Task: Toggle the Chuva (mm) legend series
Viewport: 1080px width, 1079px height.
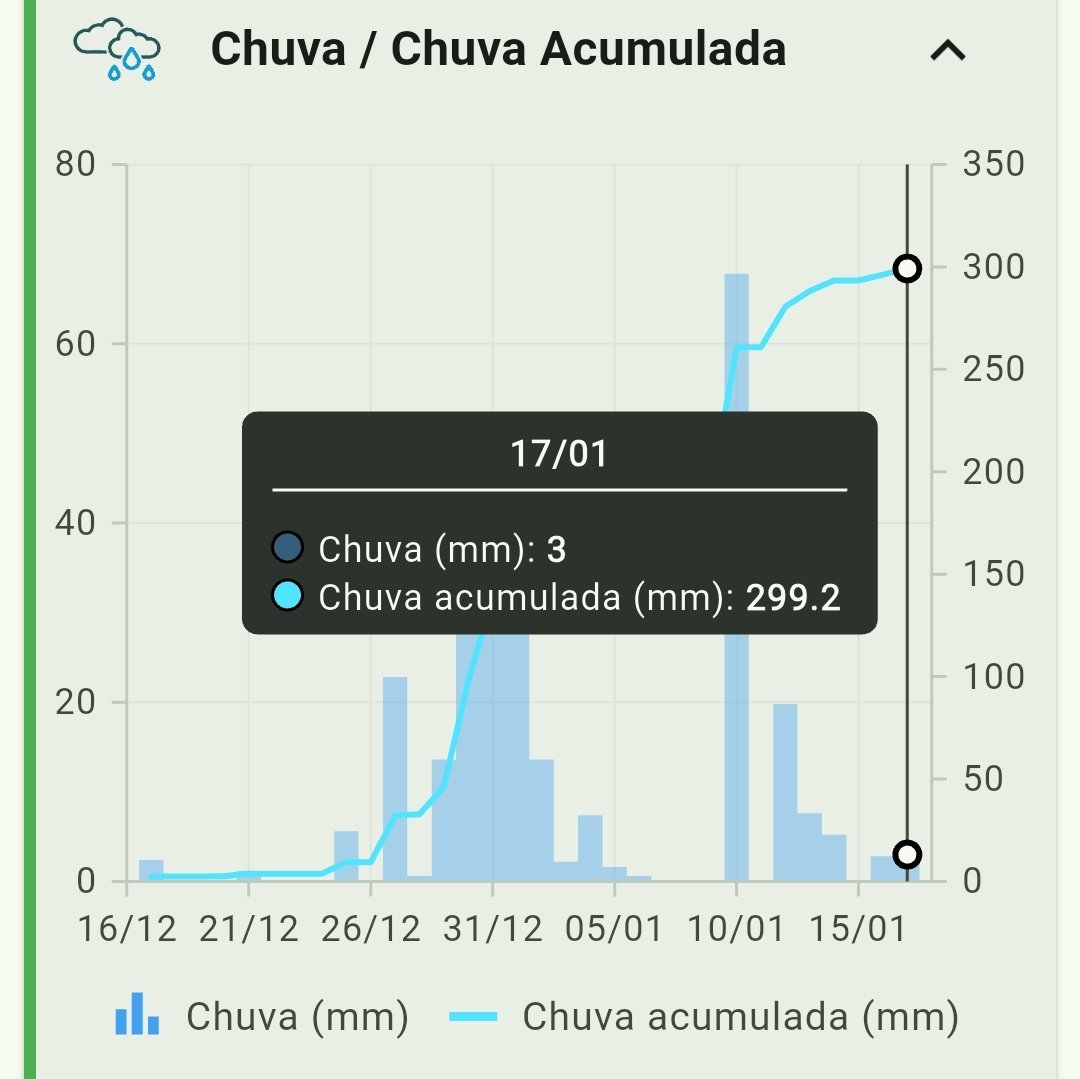Action: (x=262, y=1017)
